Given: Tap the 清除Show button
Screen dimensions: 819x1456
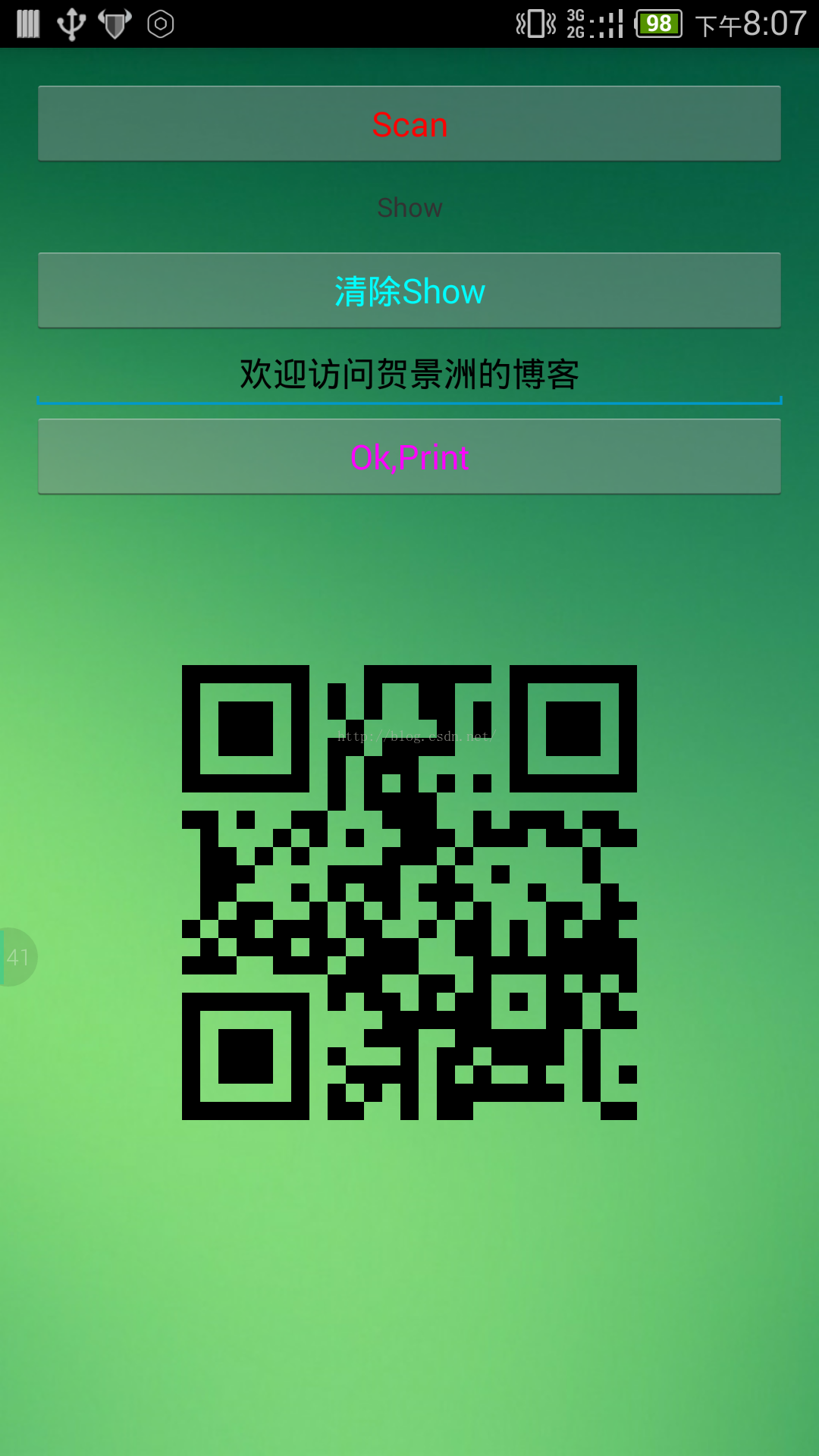Looking at the screenshot, I should coord(409,290).
